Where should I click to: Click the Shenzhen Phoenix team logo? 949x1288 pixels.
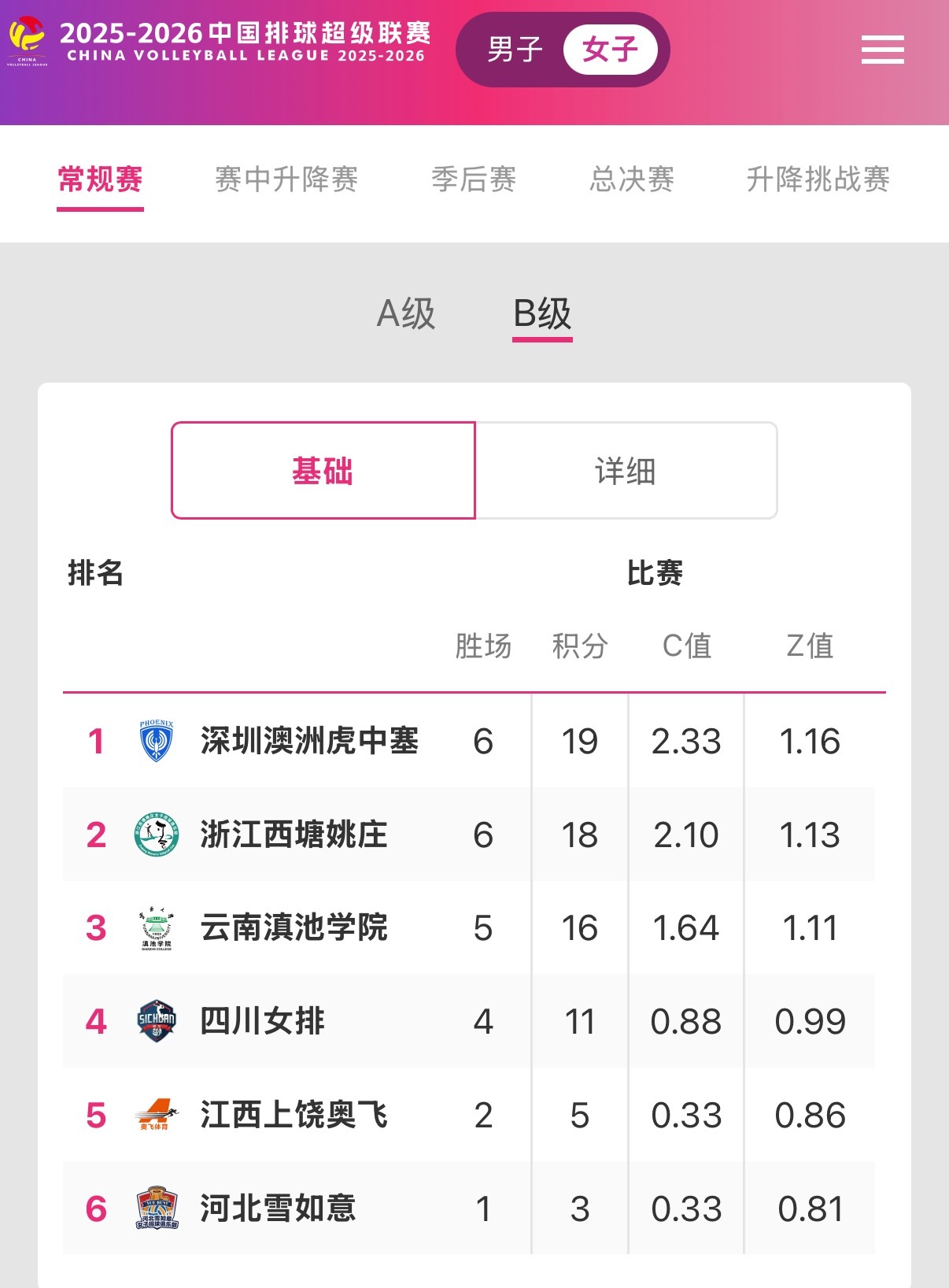click(x=154, y=741)
